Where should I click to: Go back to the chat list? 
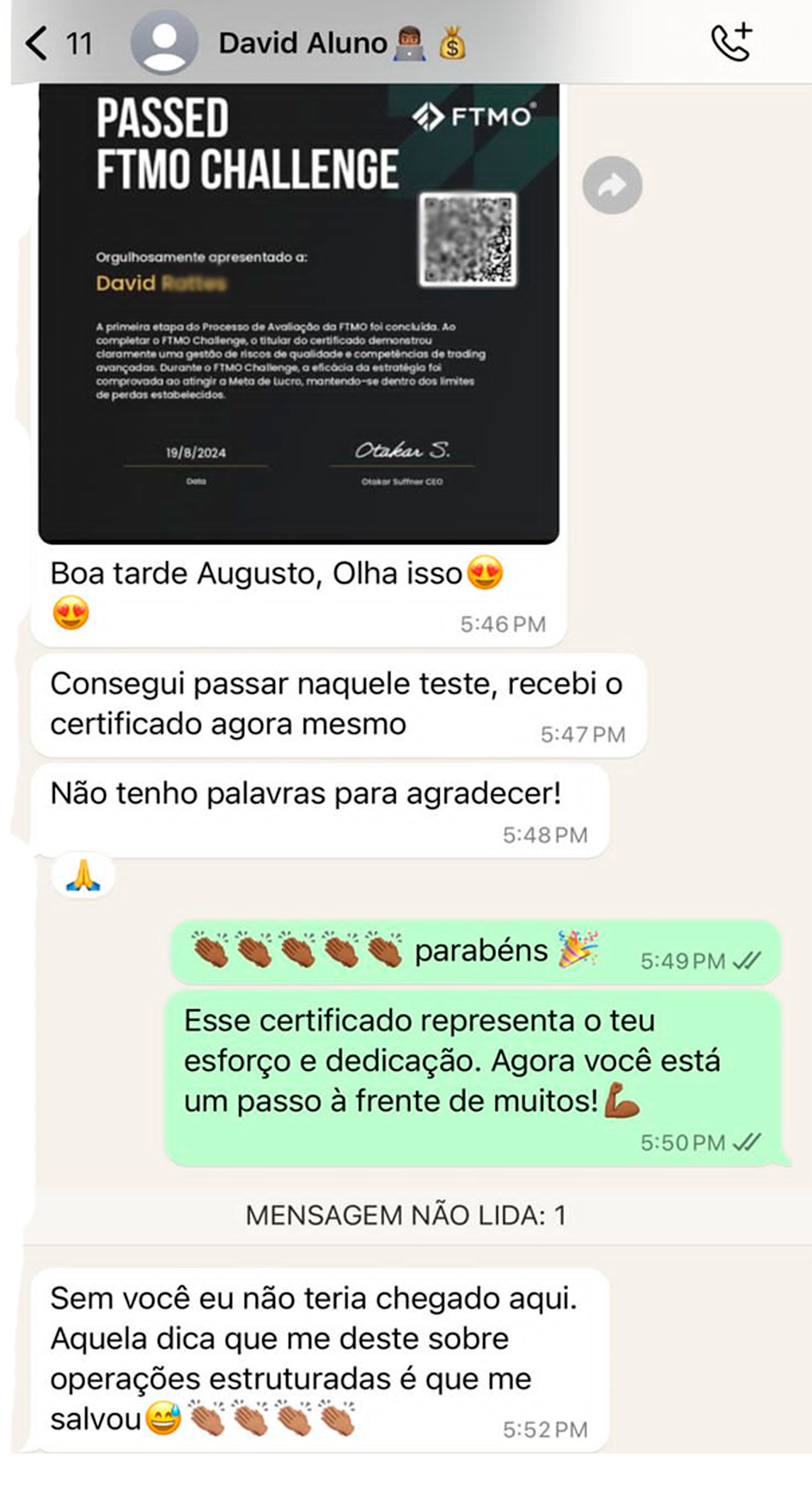point(39,43)
